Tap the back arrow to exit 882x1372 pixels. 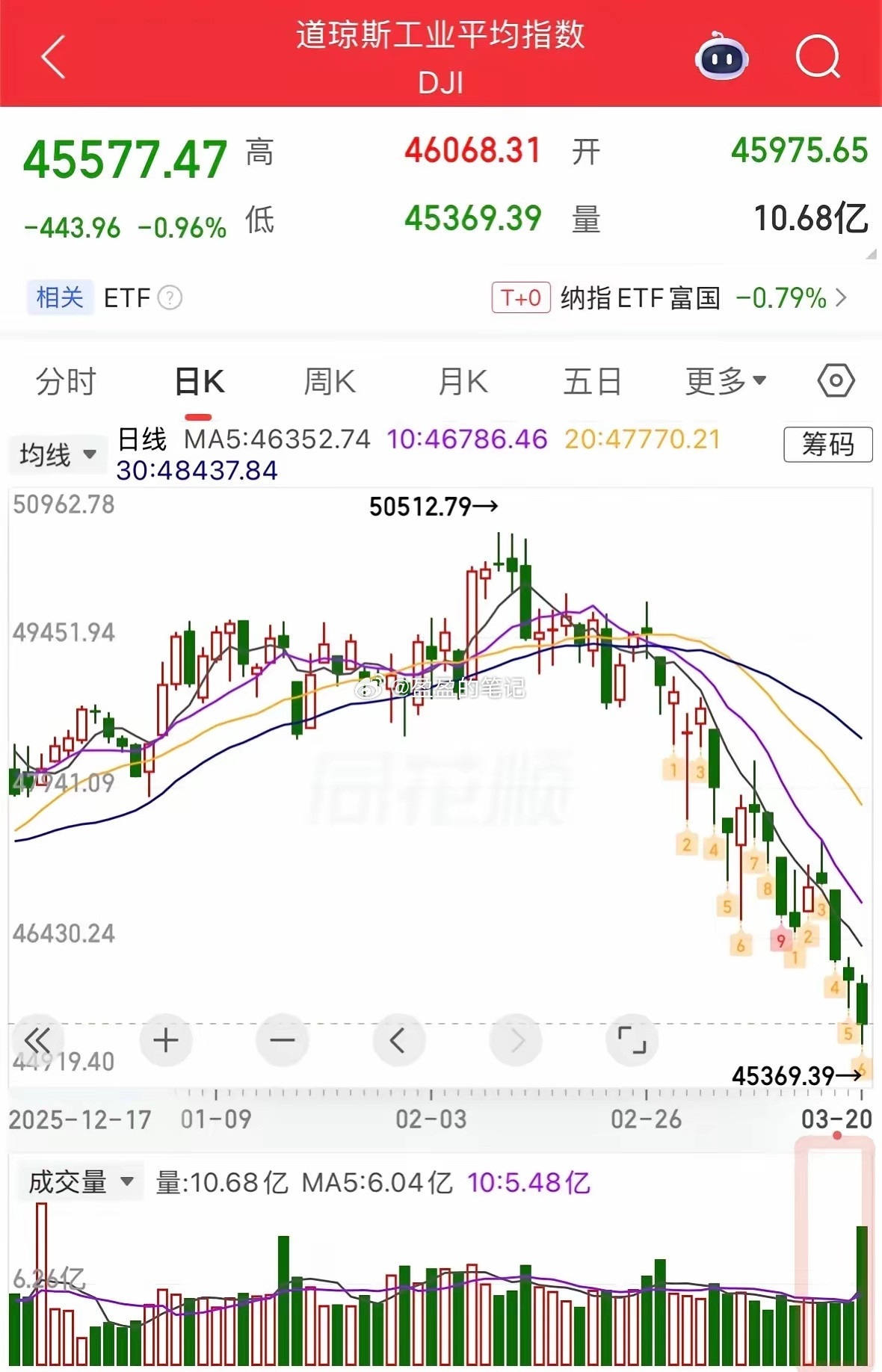54,58
